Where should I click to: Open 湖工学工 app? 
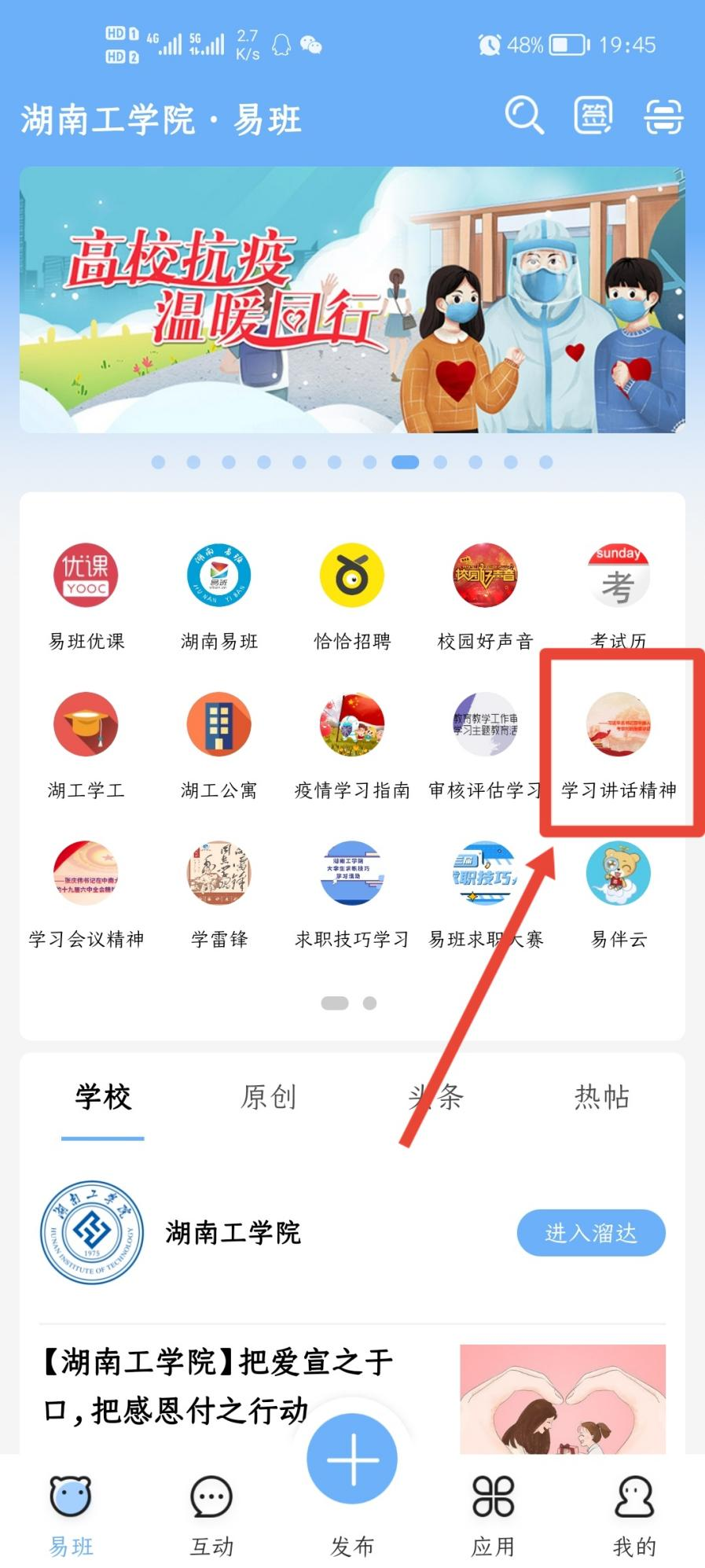(86, 724)
